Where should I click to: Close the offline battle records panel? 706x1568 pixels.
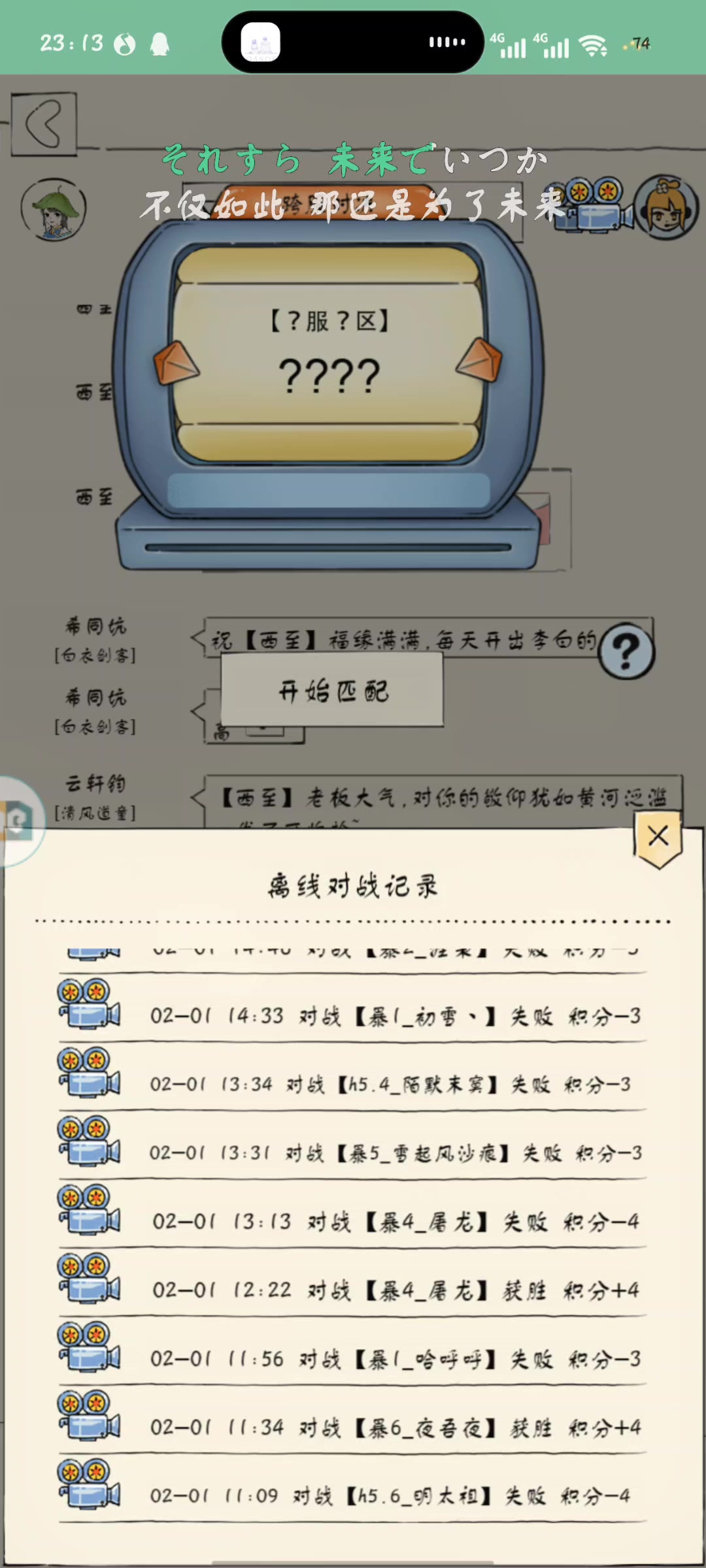[658, 838]
